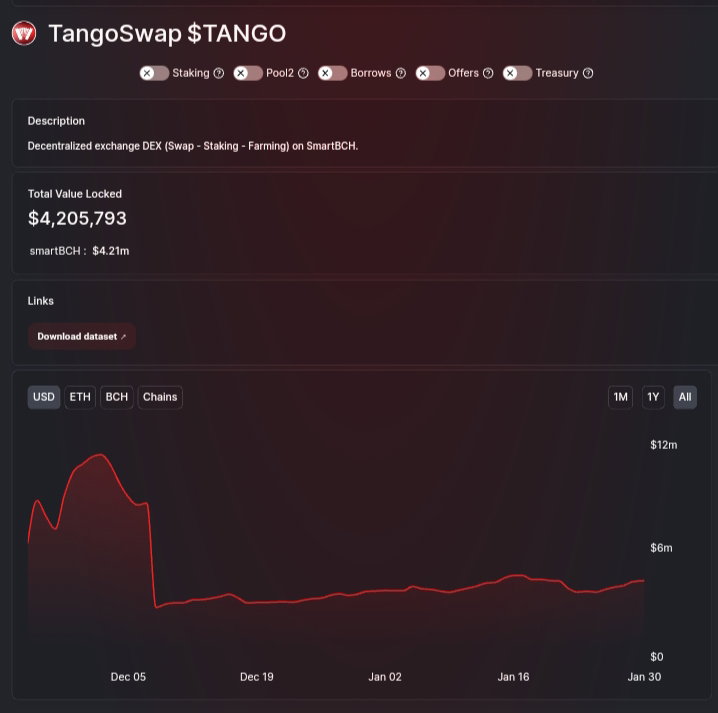718x713 pixels.
Task: Turn on the Borrows switch
Action: [333, 73]
